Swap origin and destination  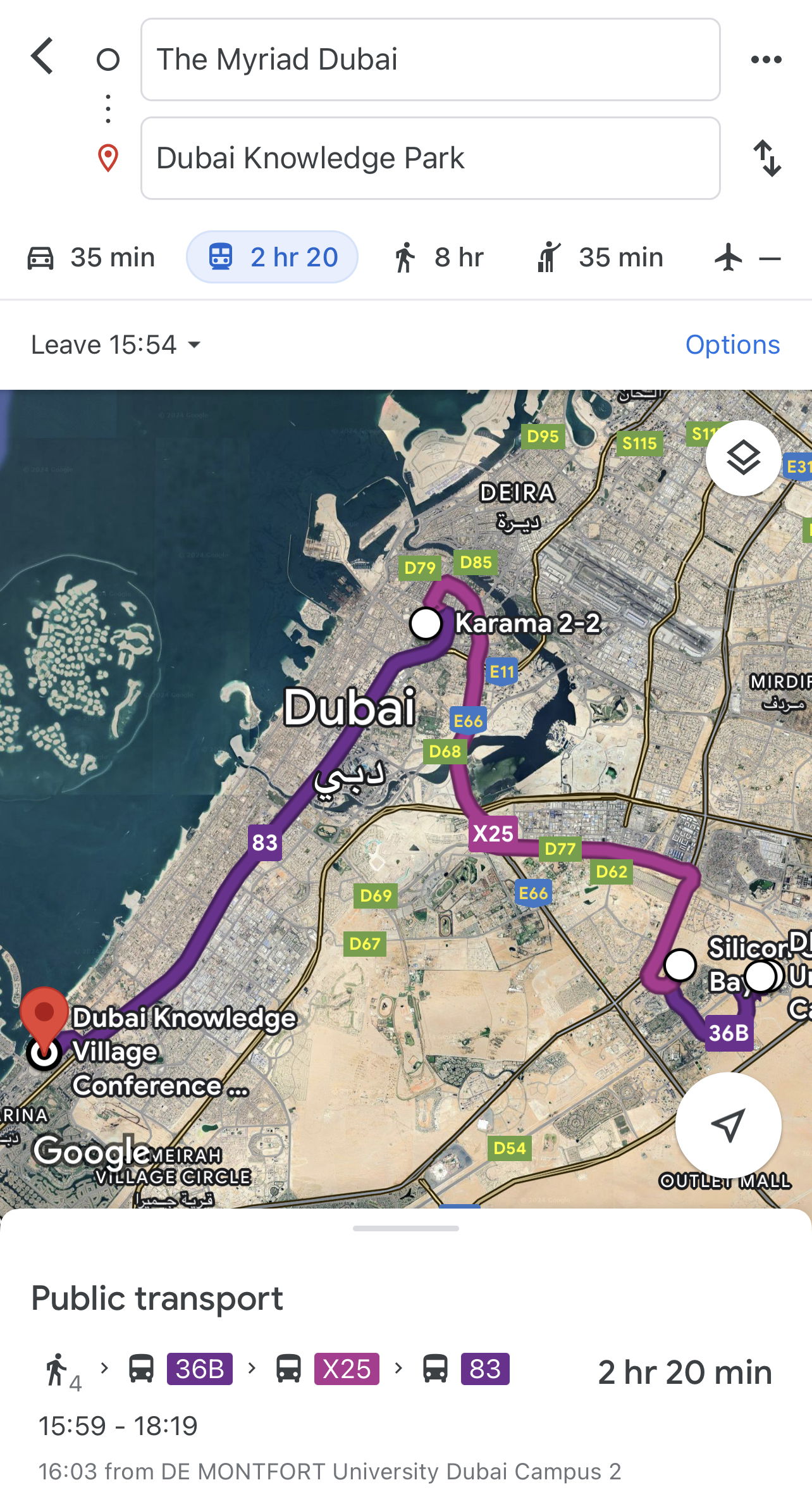(767, 158)
